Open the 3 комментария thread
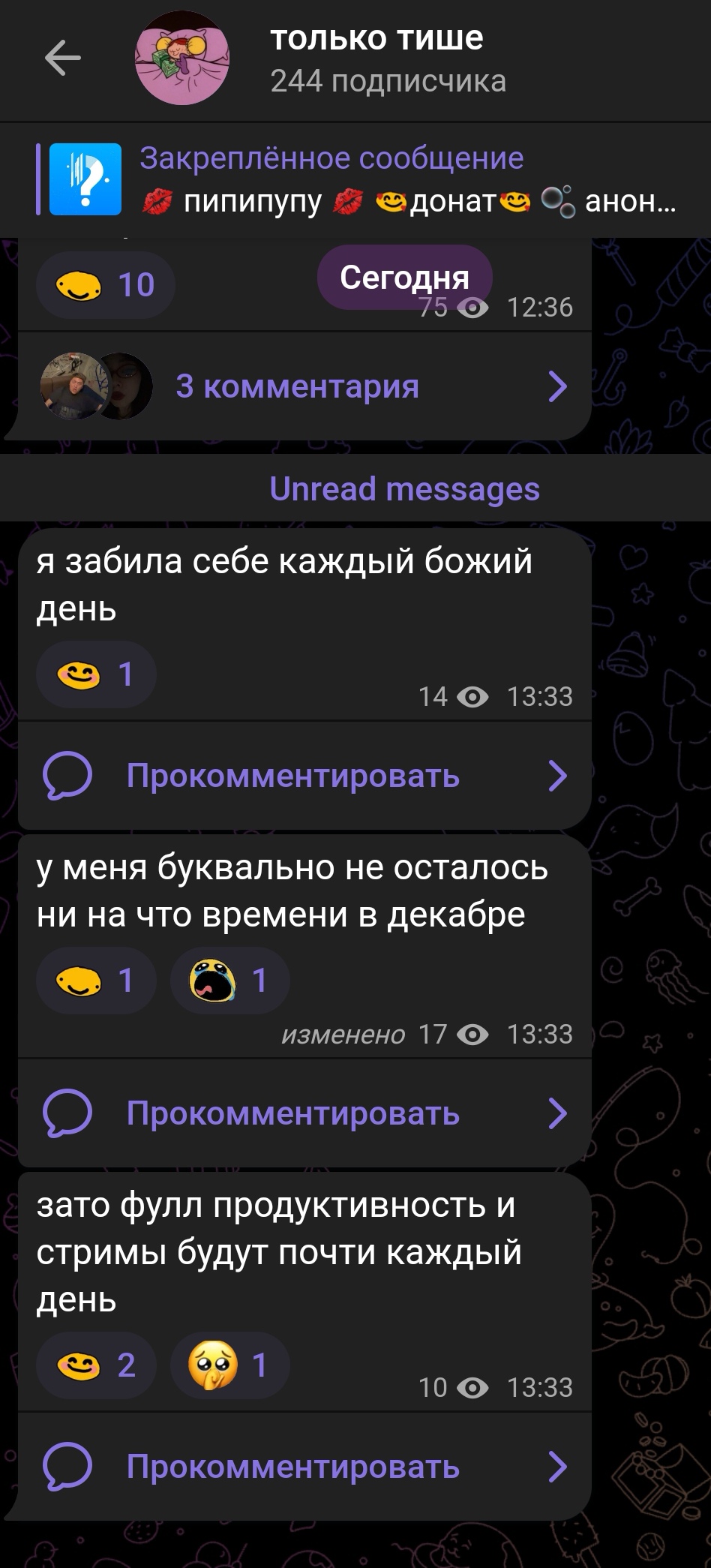Image resolution: width=711 pixels, height=1568 pixels. pyautogui.click(x=304, y=386)
